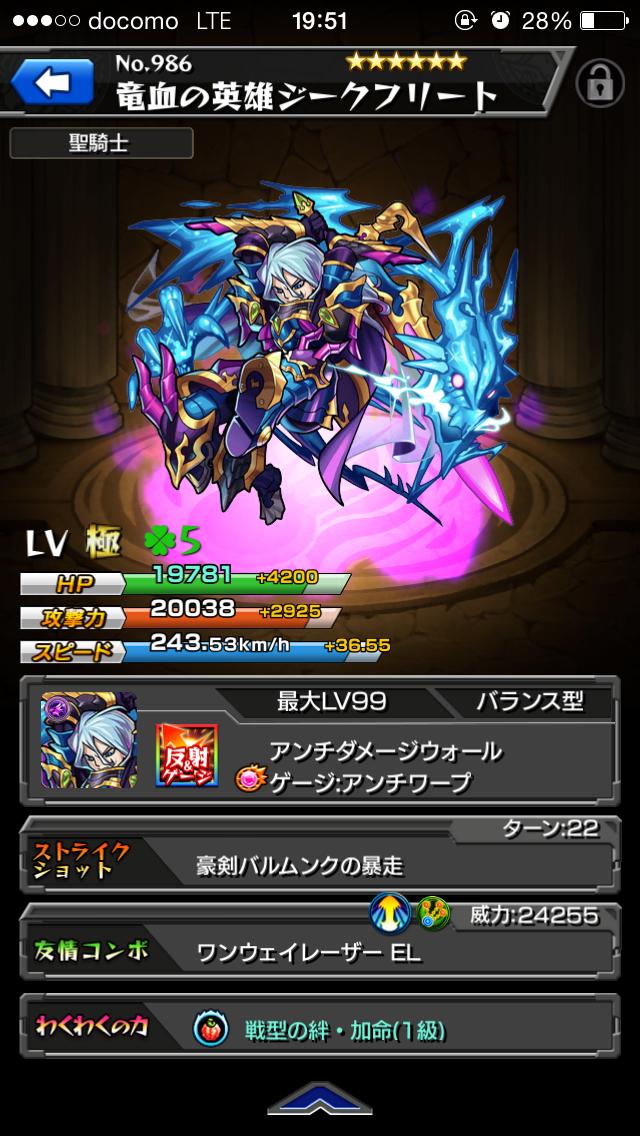Open the わくわくの力 details row

[x=320, y=1029]
